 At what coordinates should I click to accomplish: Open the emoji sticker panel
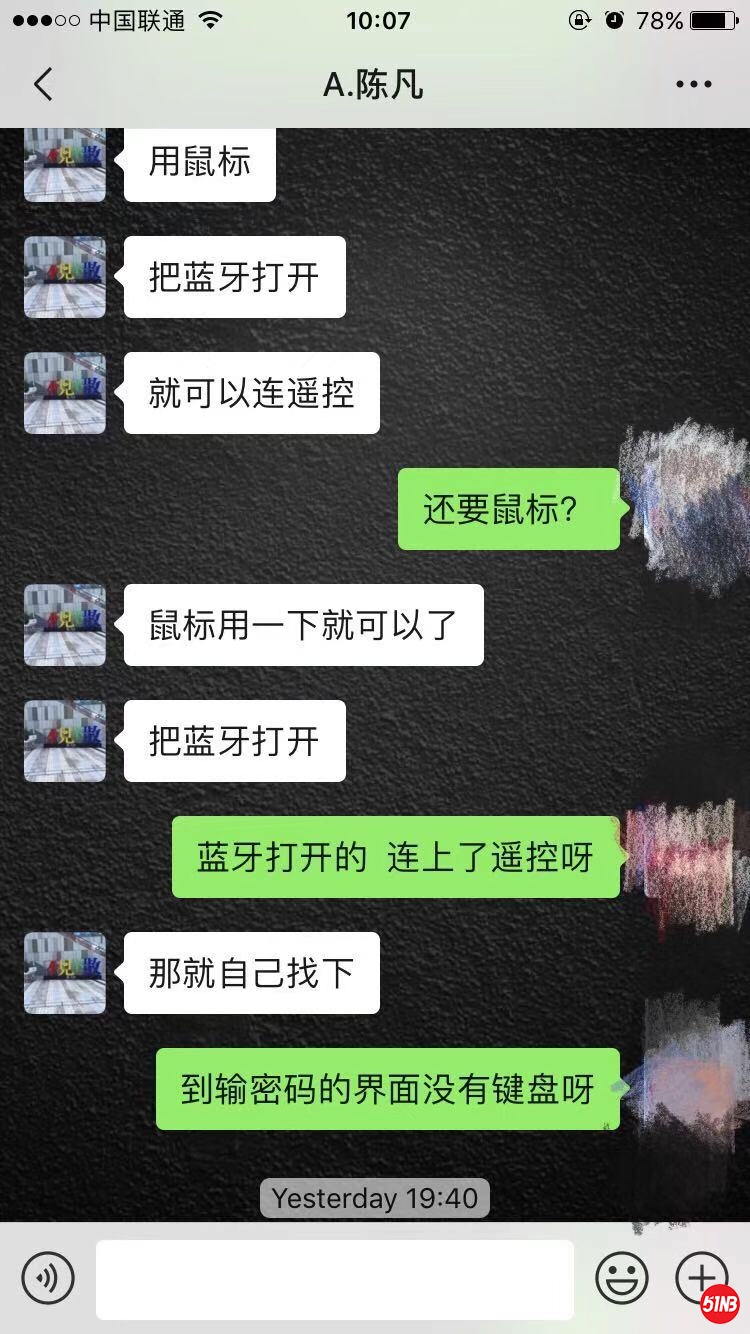tap(622, 1278)
